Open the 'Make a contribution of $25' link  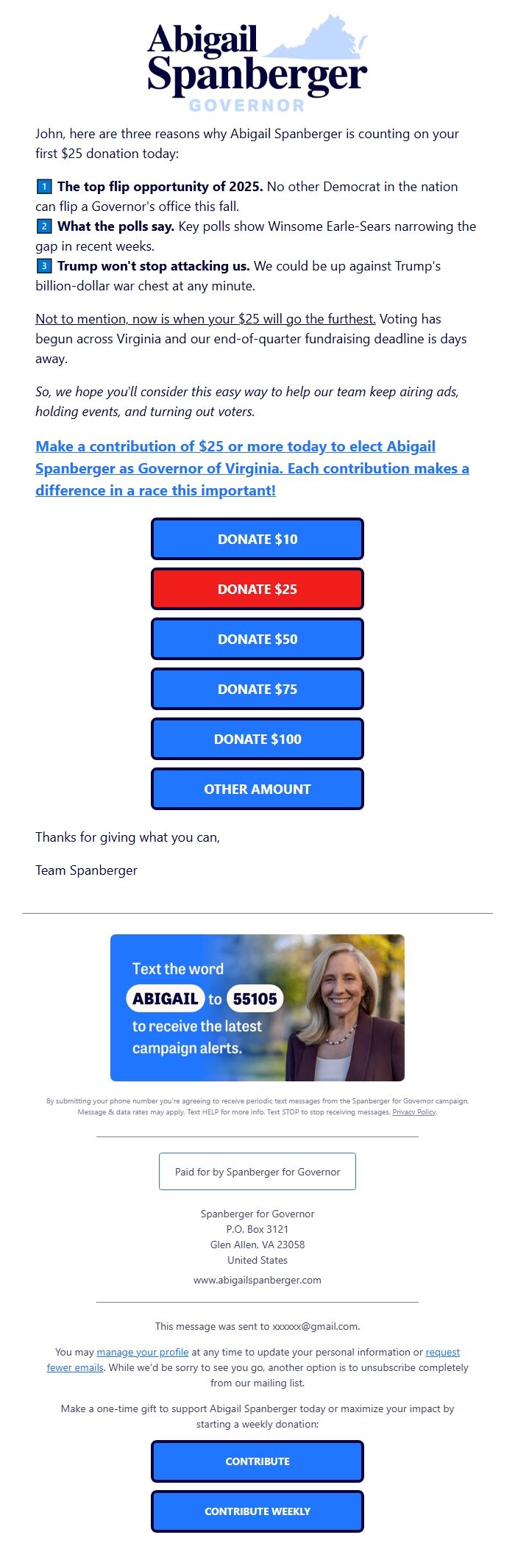click(x=252, y=468)
